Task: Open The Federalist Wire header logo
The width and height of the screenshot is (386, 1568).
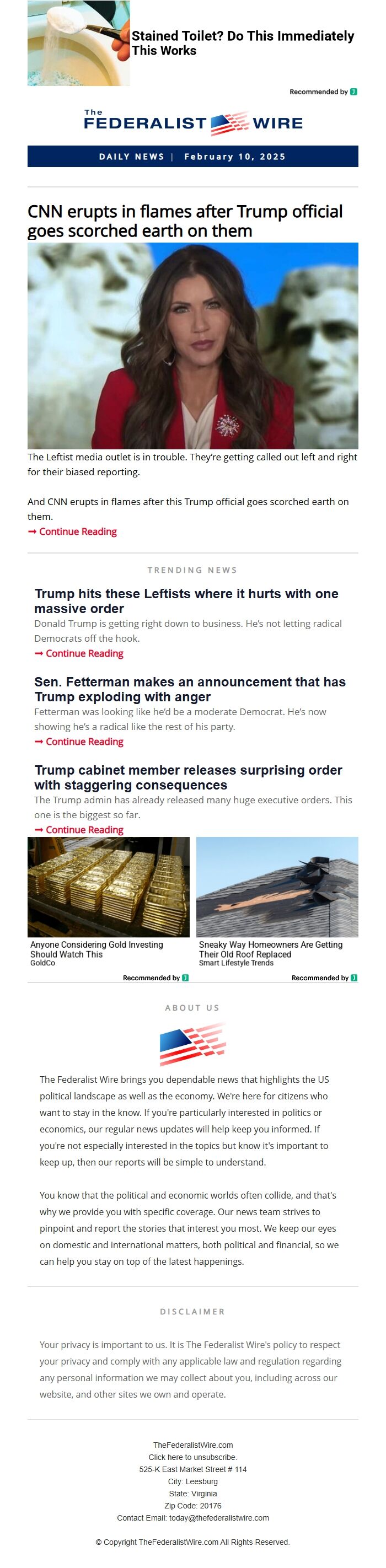Action: click(x=193, y=122)
